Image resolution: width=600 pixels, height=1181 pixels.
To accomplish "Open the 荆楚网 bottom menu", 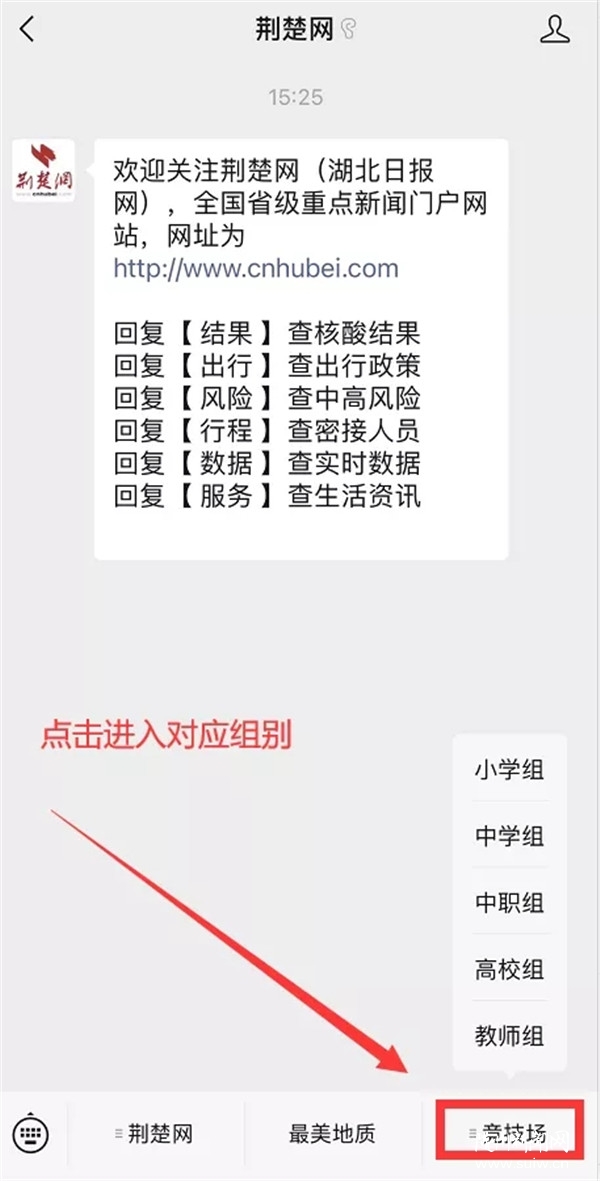I will [155, 1134].
